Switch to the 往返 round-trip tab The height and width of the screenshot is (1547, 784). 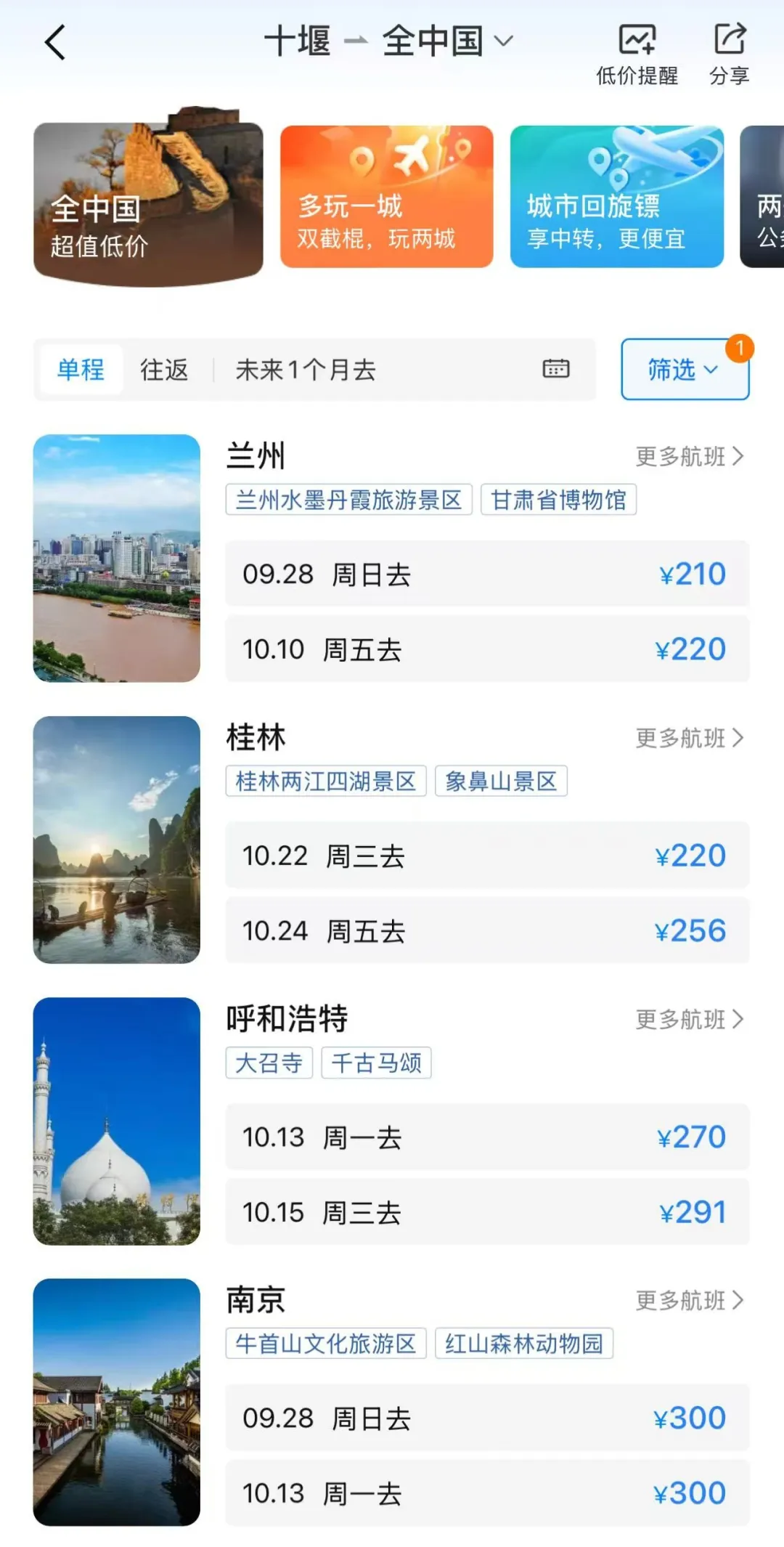coord(164,370)
